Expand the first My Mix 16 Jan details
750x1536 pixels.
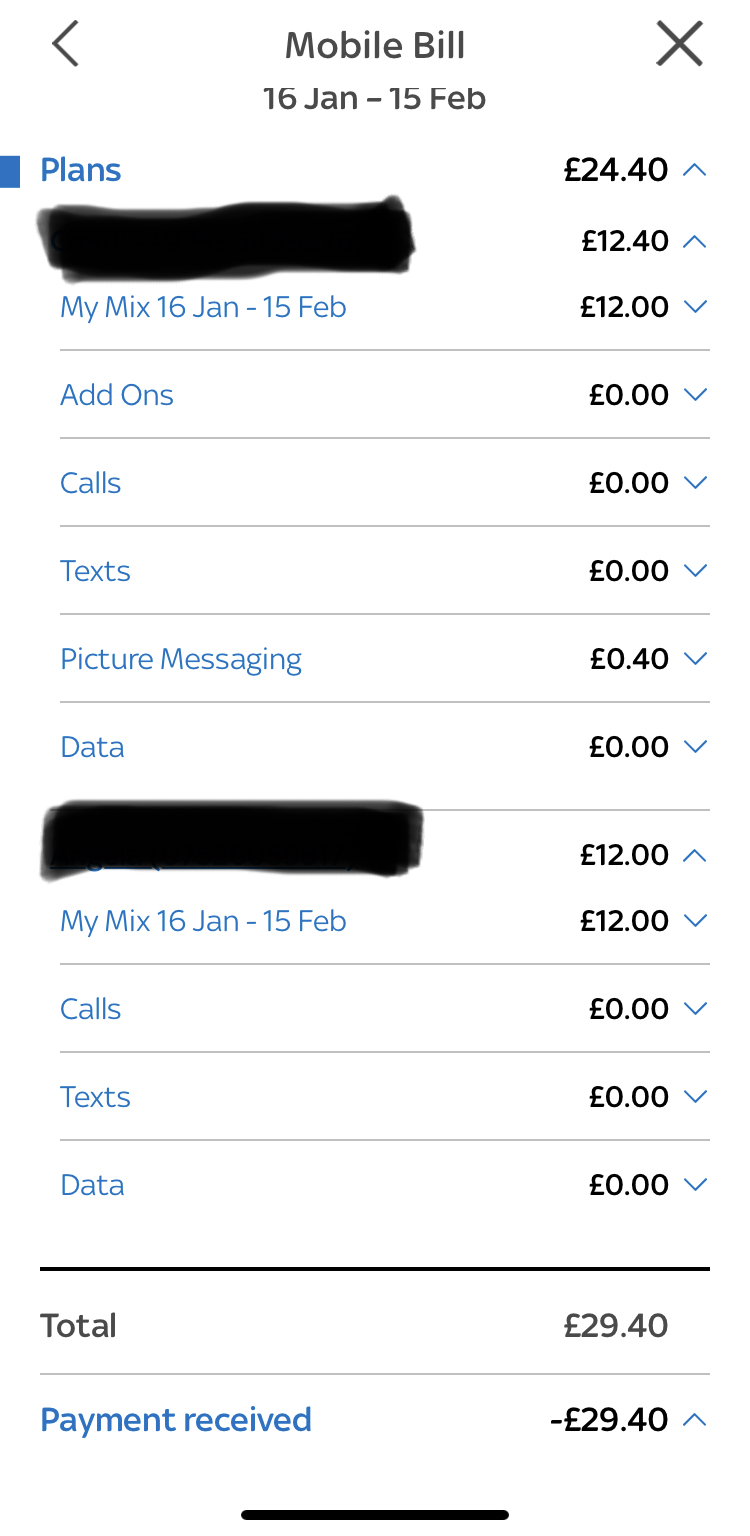695,306
